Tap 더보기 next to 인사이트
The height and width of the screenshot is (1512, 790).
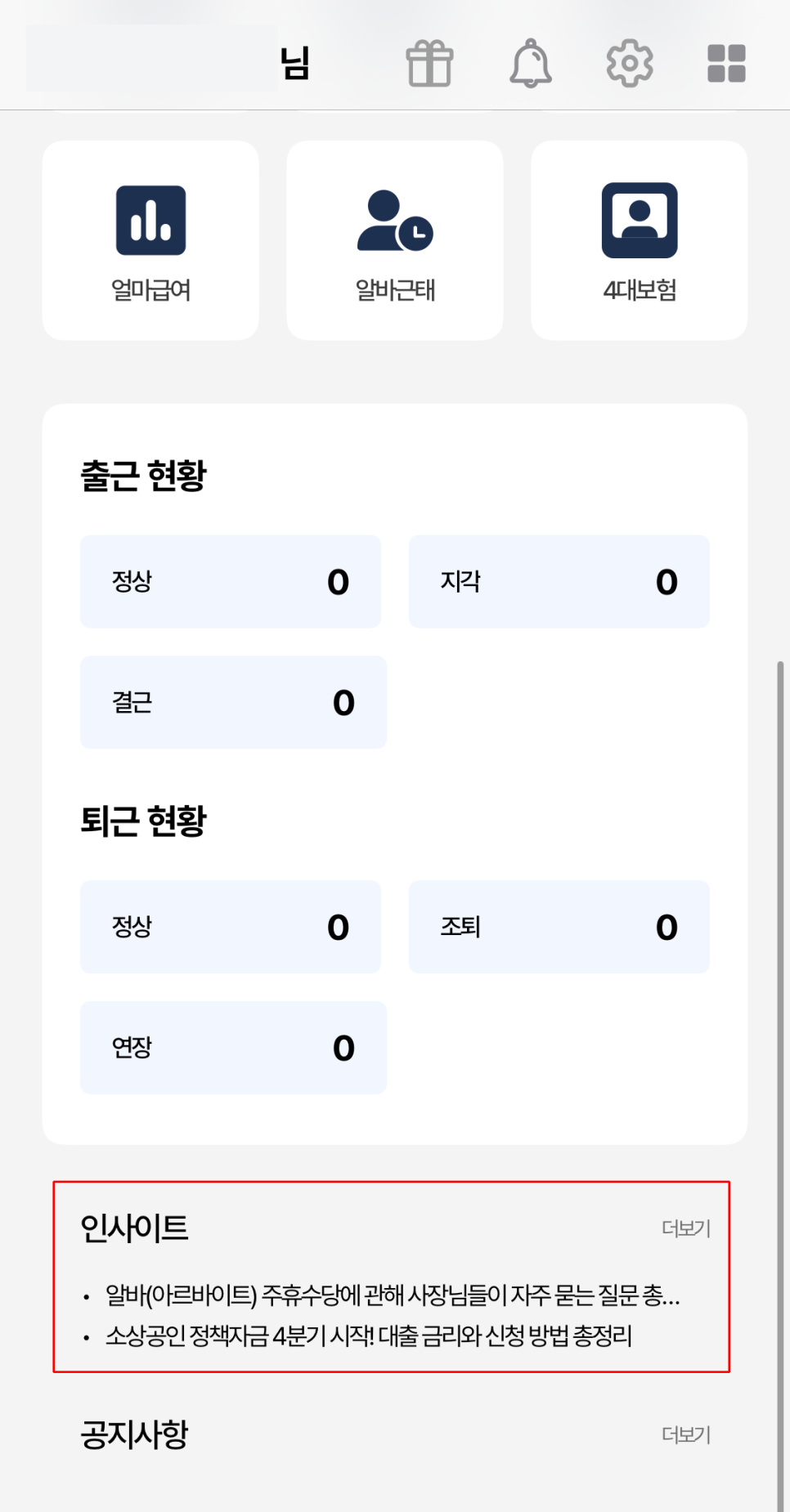tap(686, 1228)
